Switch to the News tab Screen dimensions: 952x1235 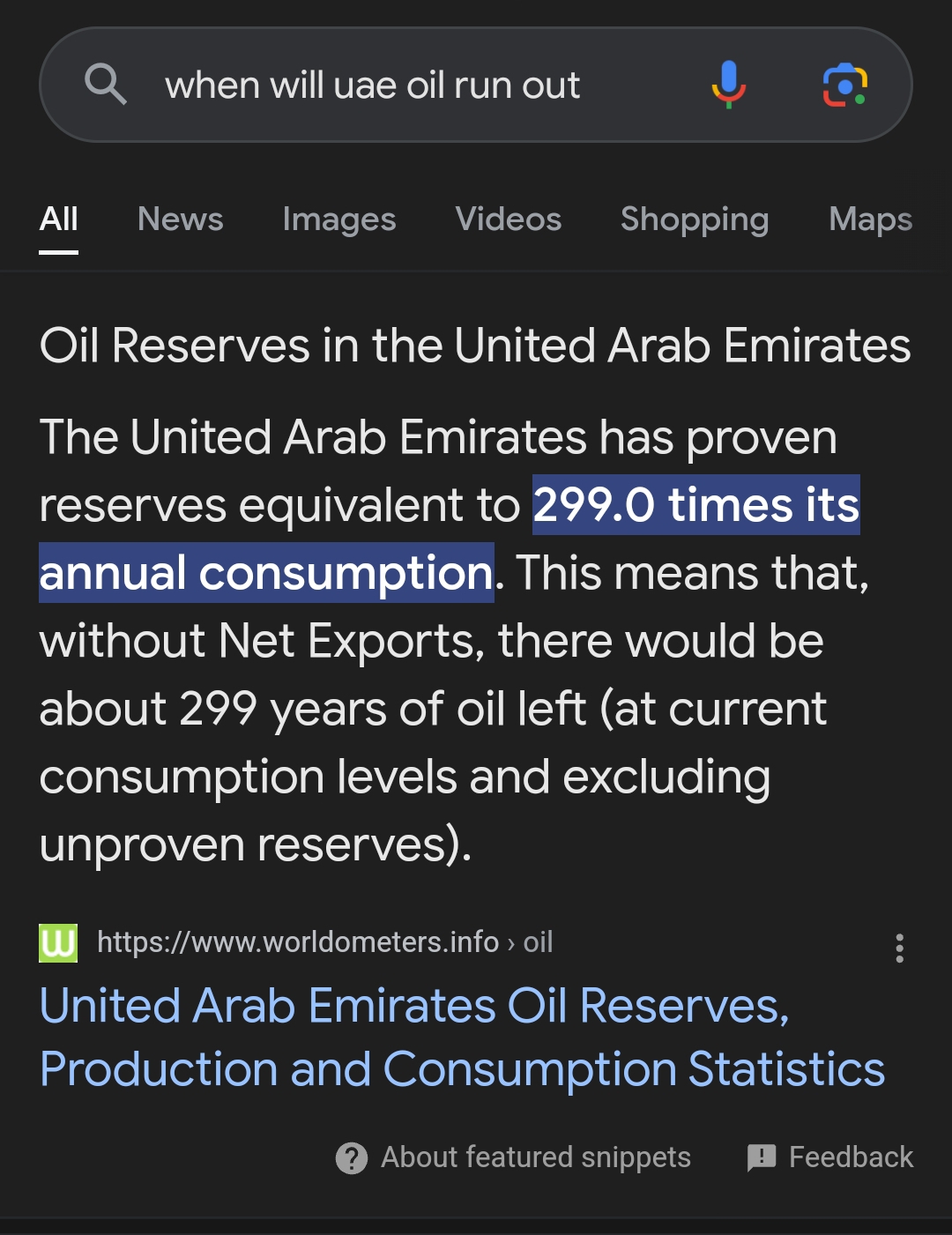tap(181, 219)
